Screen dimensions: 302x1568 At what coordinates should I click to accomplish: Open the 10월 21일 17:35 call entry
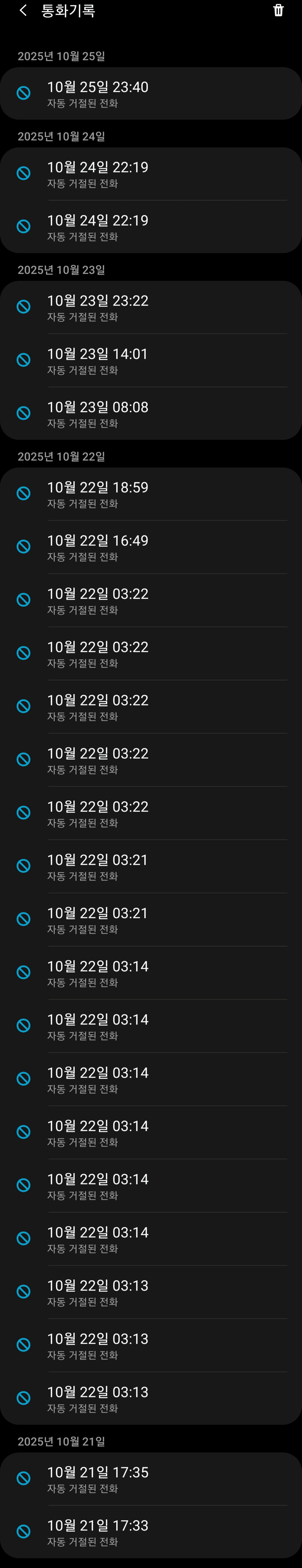tap(151, 1479)
